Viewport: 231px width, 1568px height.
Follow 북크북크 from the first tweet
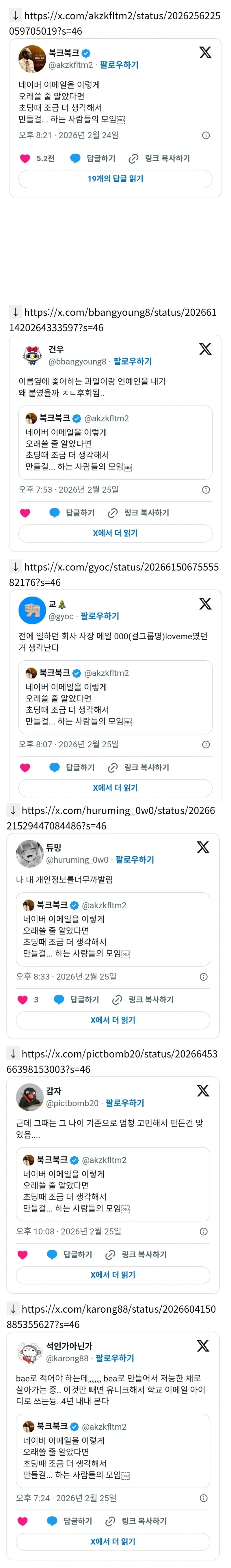click(x=119, y=65)
